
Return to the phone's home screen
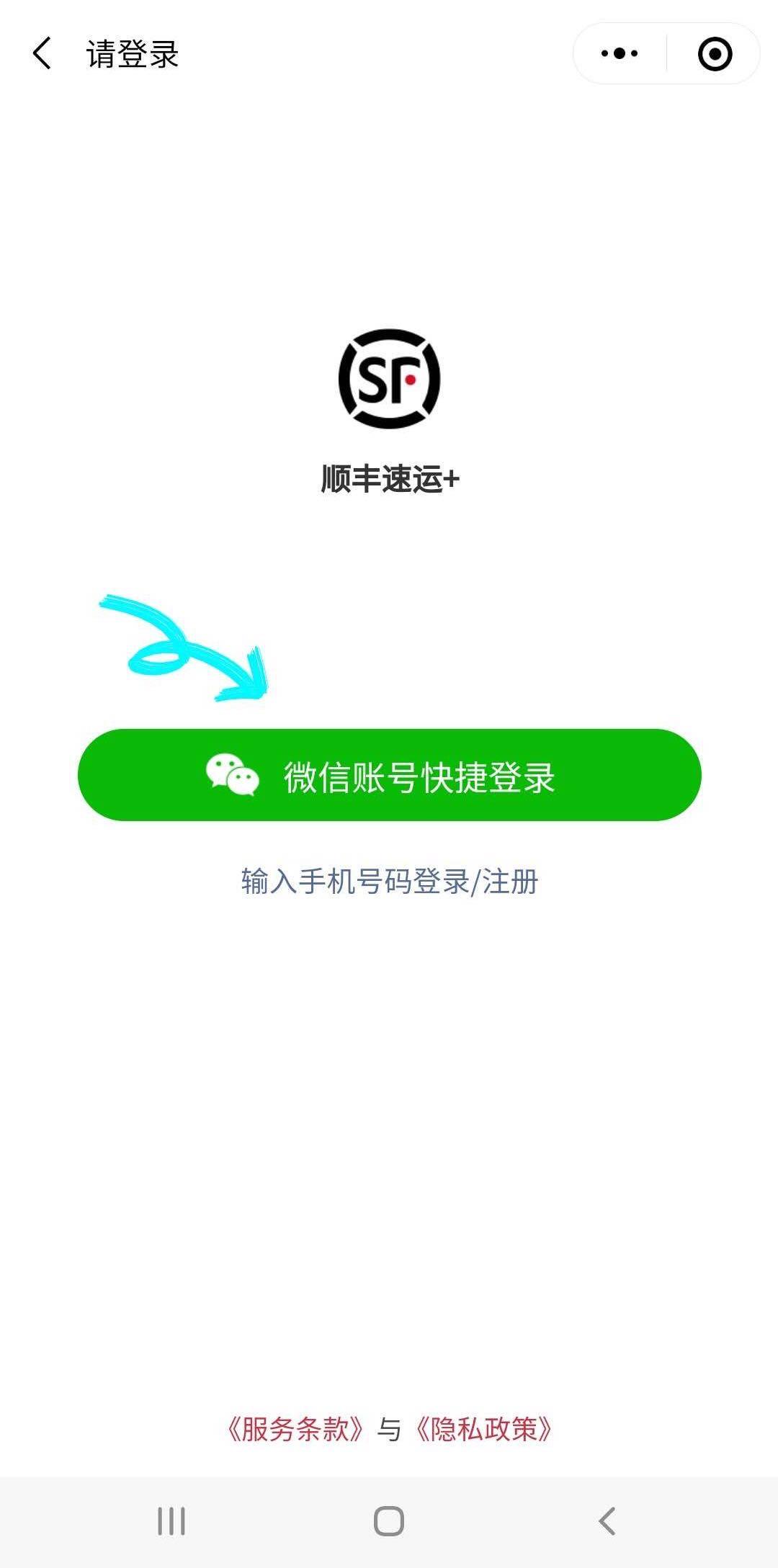389,1521
